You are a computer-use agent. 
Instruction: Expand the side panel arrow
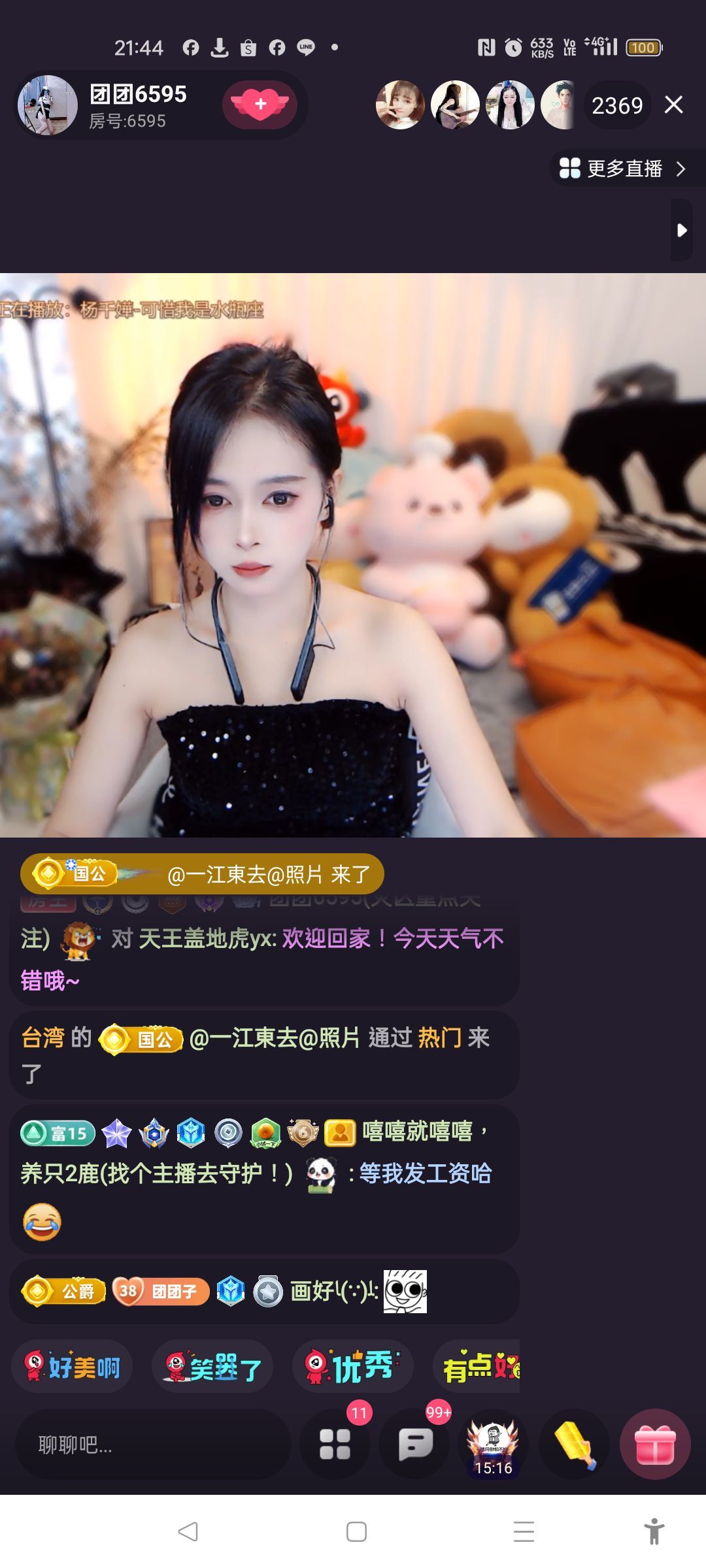[682, 230]
